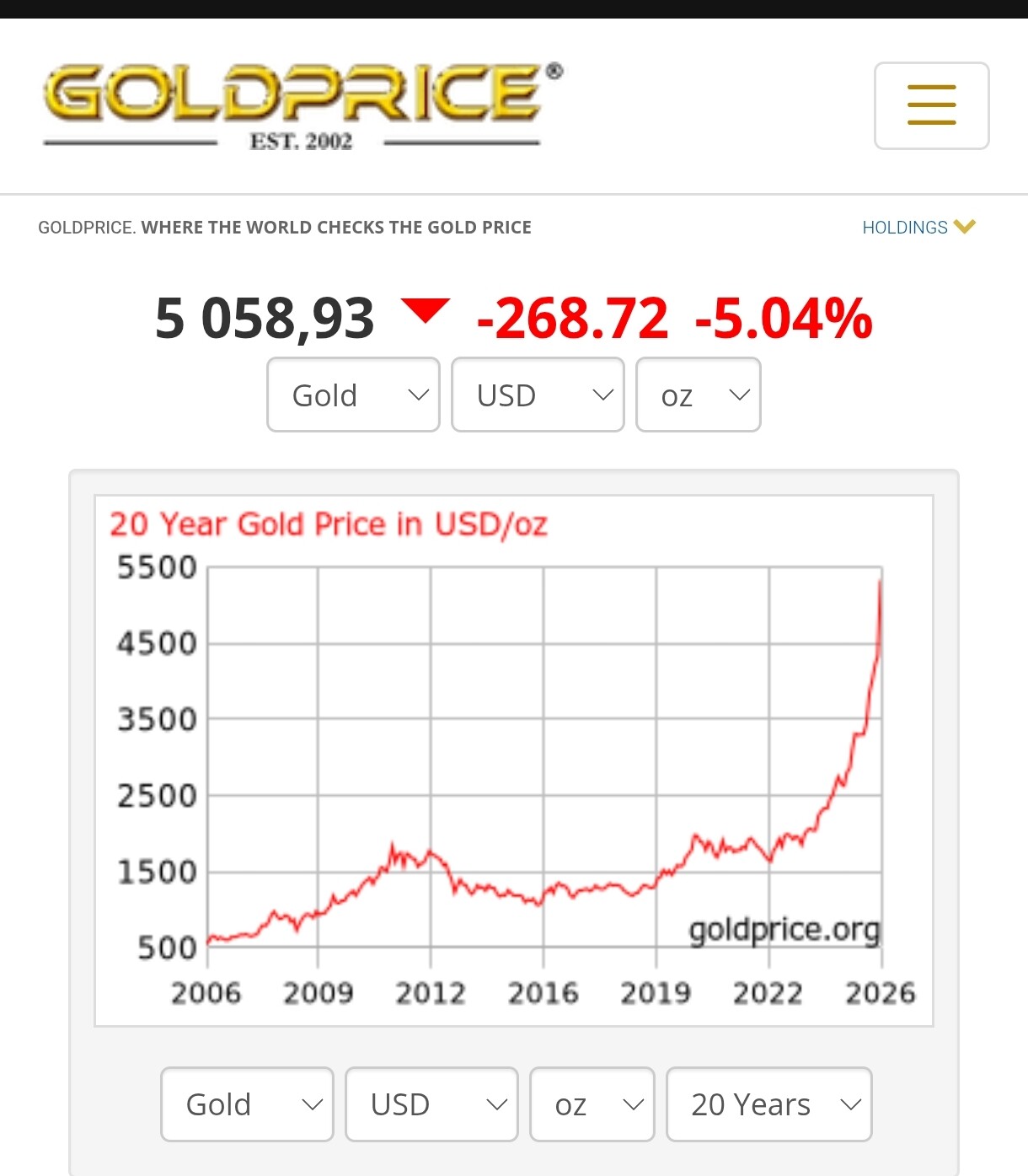
Task: Open the 20 Years time range dropdown
Action: point(768,1104)
